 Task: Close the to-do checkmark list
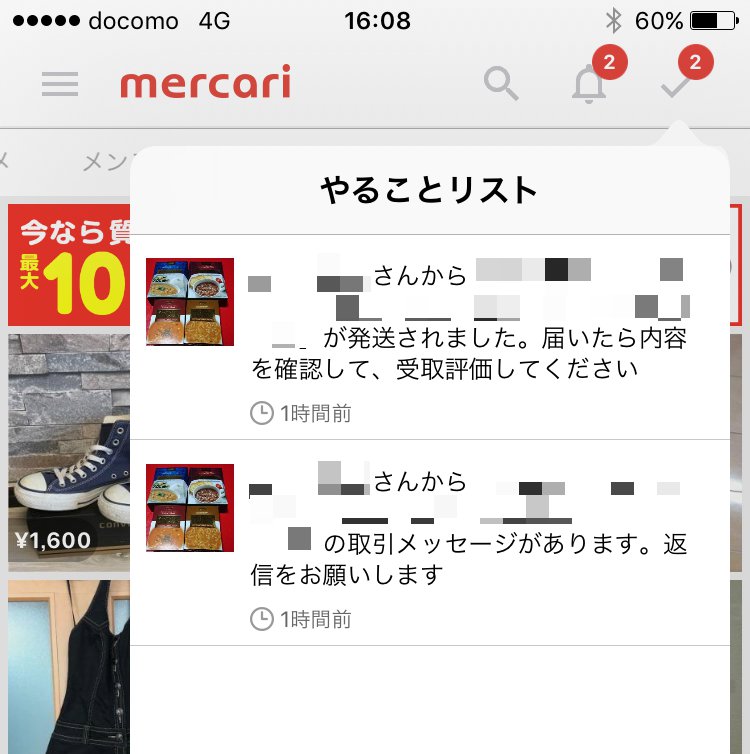pyautogui.click(x=677, y=86)
